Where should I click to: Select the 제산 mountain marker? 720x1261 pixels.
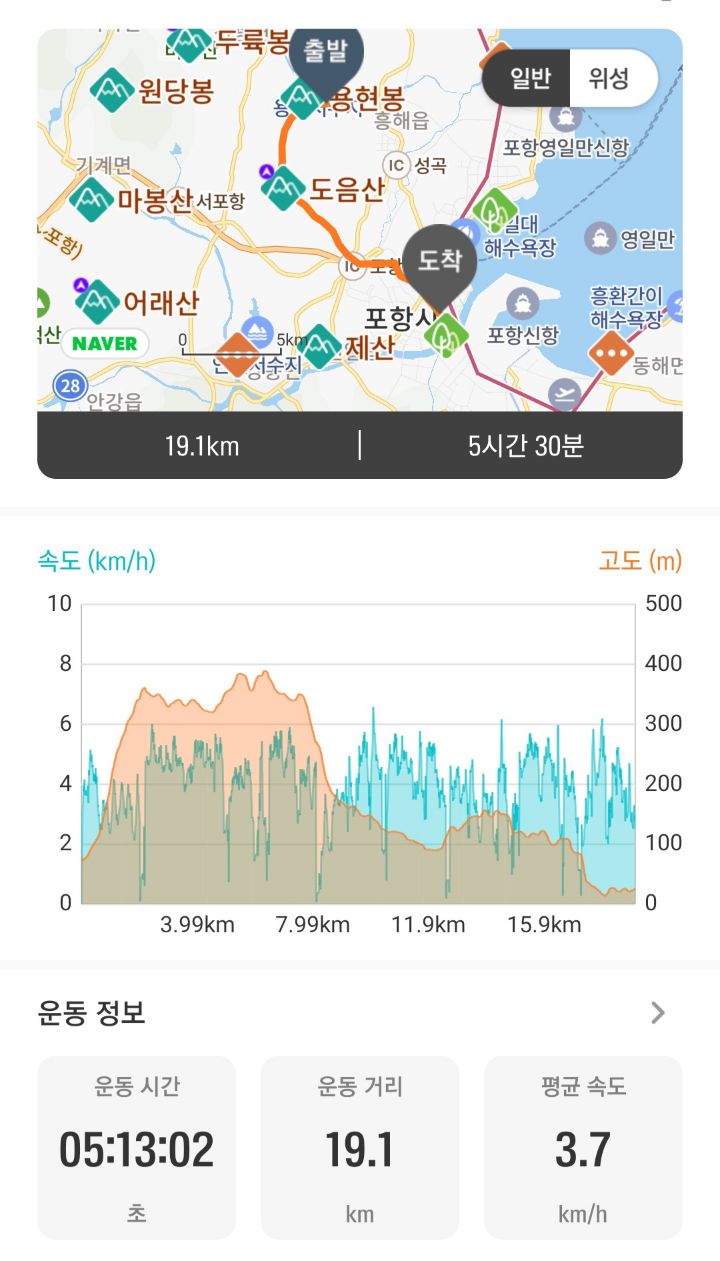click(x=320, y=347)
